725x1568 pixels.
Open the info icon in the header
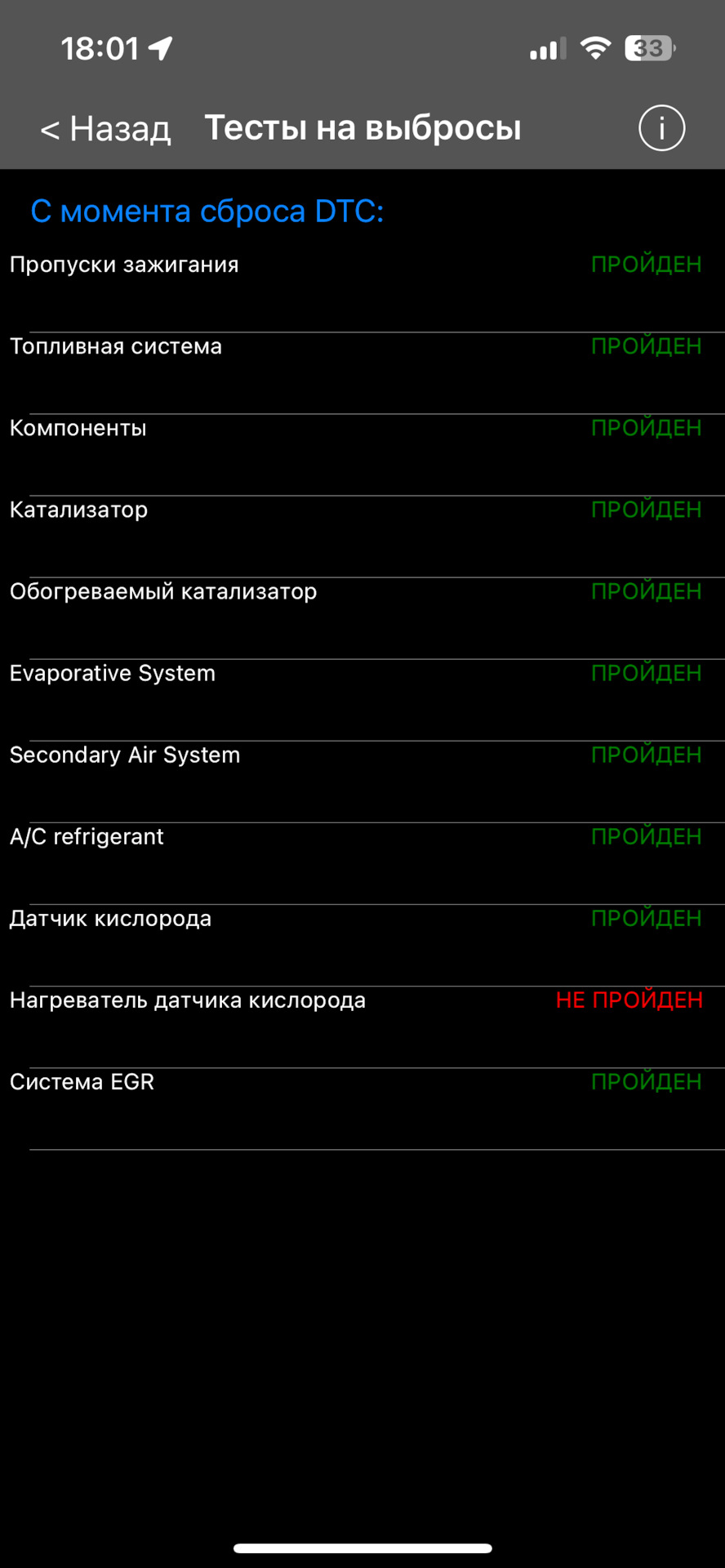(x=661, y=128)
